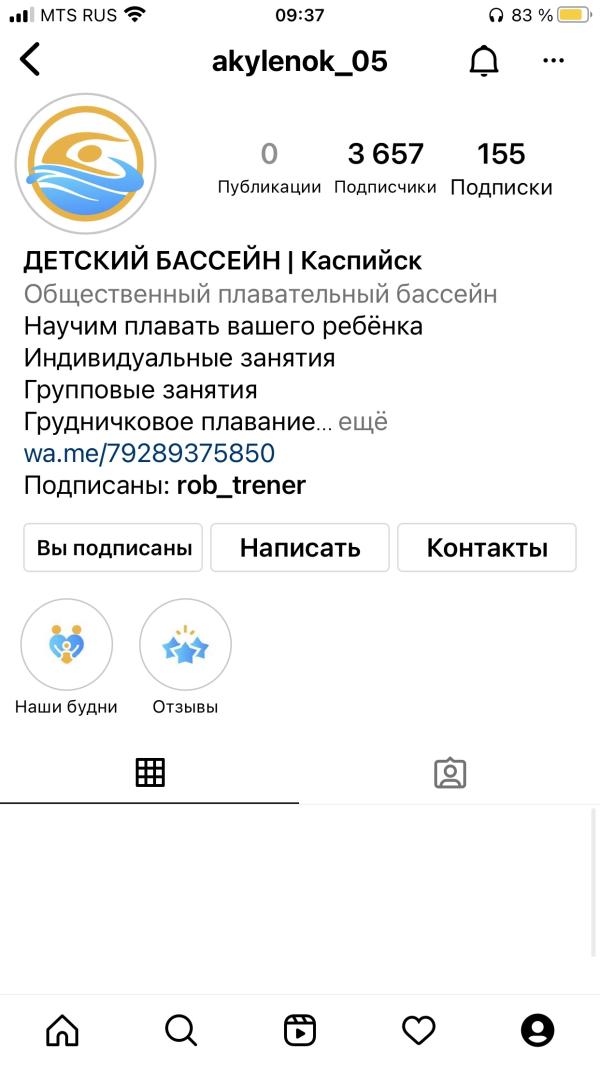View the list of 3 657 подписчики
600x1066 pixels.
pos(385,168)
